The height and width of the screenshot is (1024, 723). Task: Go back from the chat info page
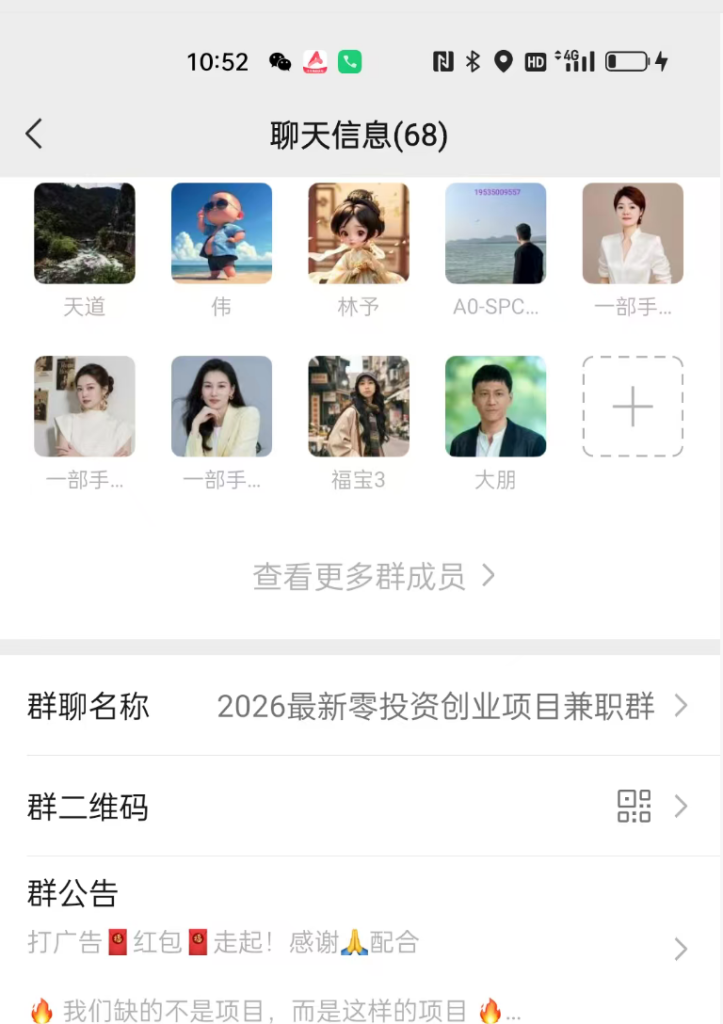pos(34,134)
